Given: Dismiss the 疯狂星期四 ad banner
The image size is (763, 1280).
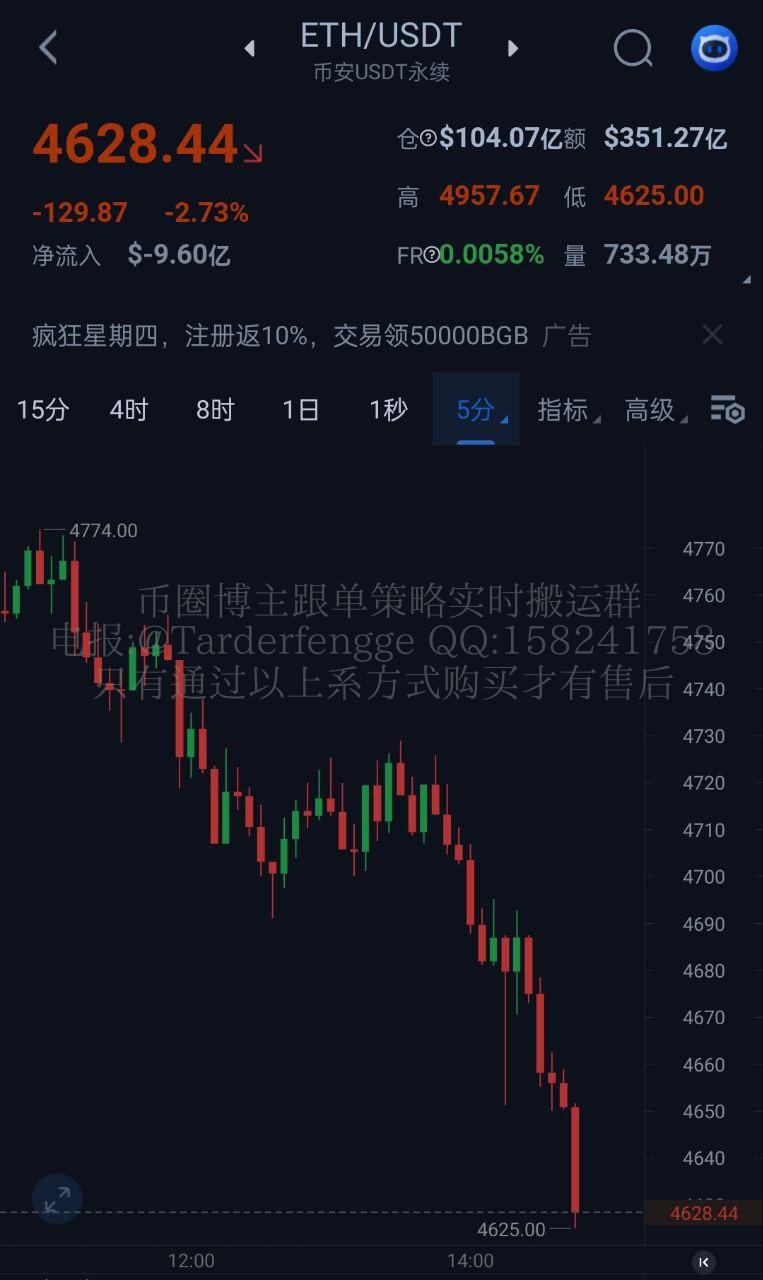Looking at the screenshot, I should click(712, 335).
